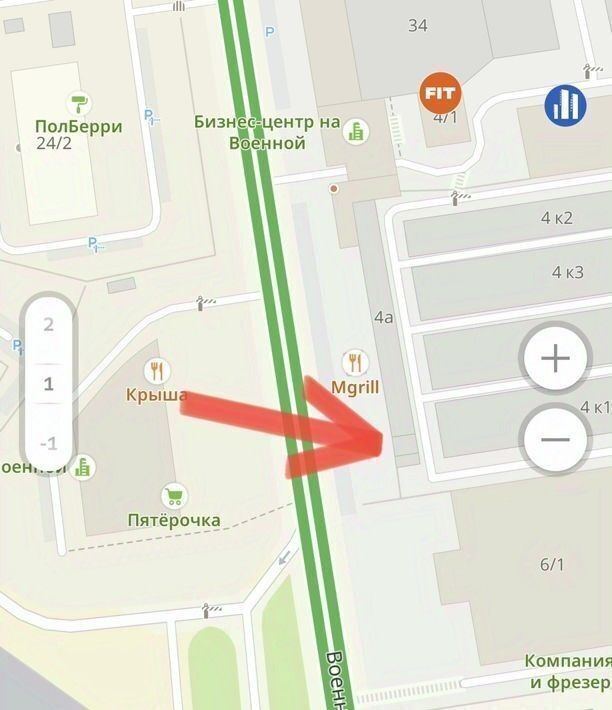Select floor 1 in the floor switcher
The height and width of the screenshot is (710, 612).
coord(48,384)
